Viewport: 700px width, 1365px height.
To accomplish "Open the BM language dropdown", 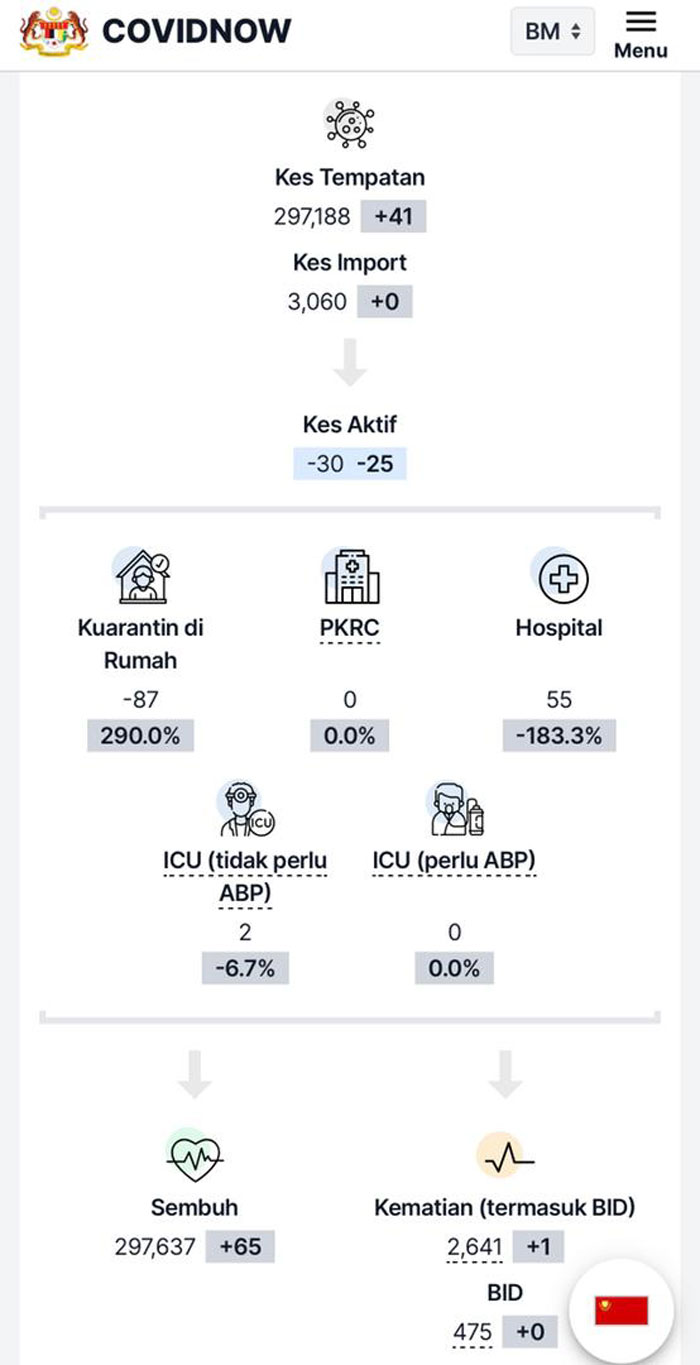I will click(x=553, y=32).
